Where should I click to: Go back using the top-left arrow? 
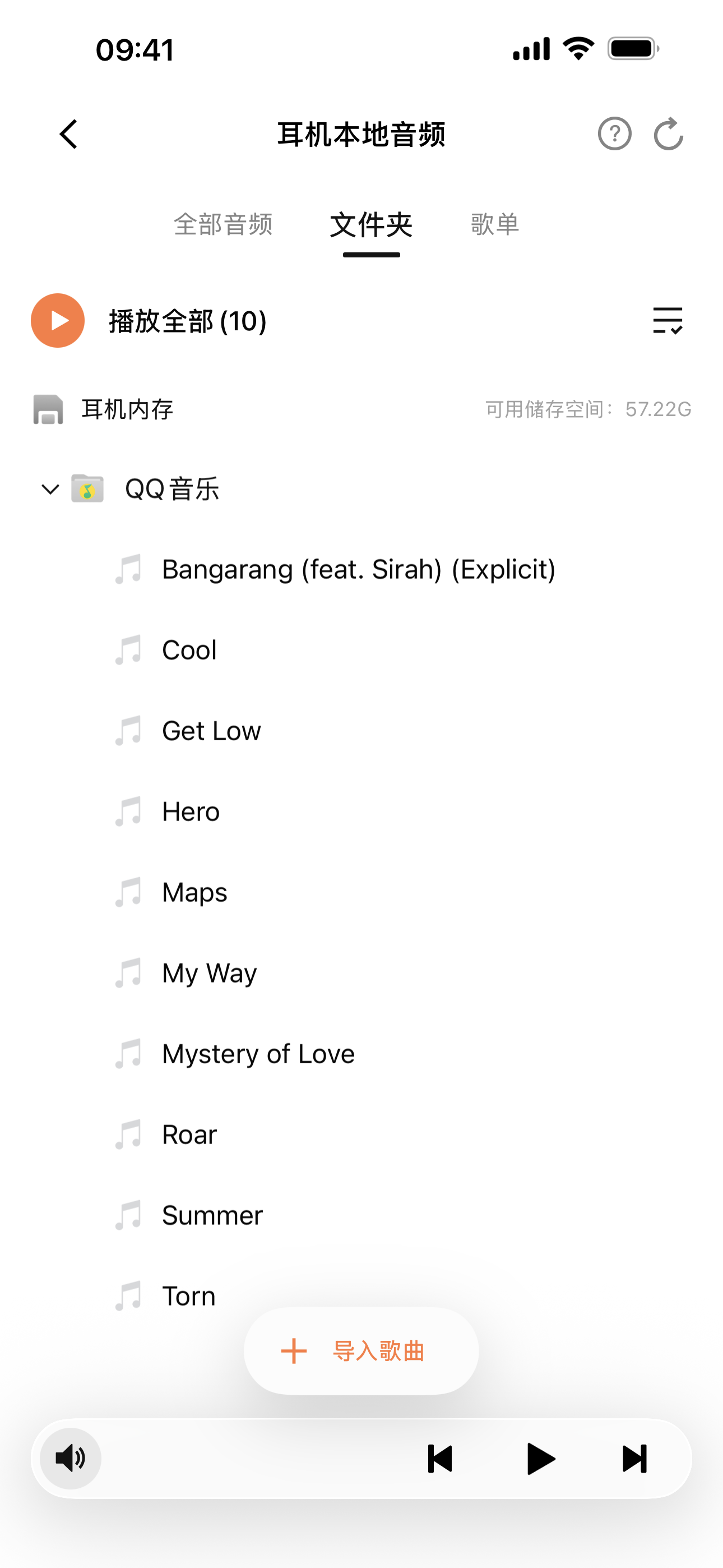(x=69, y=134)
